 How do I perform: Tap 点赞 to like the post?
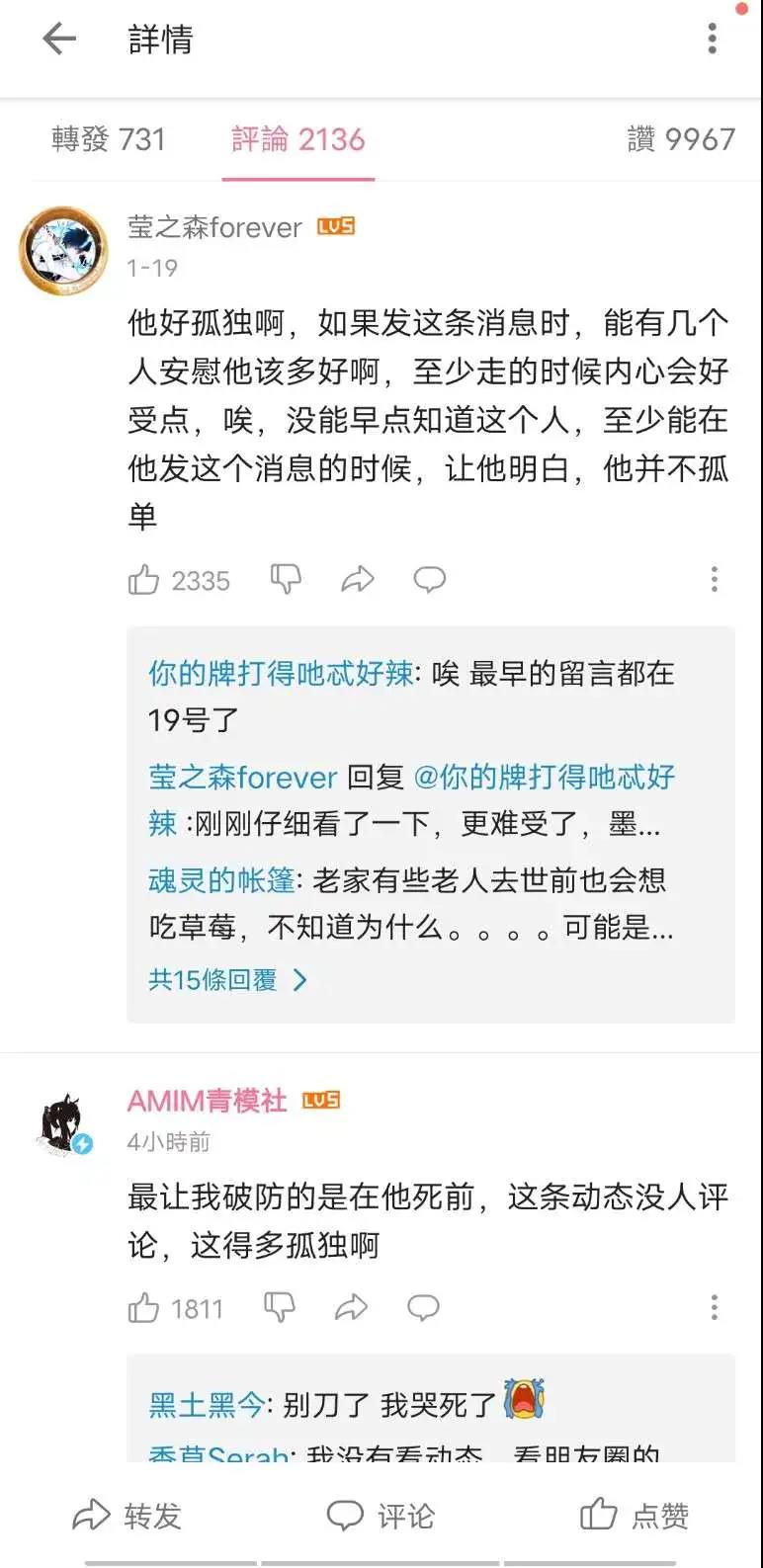(x=634, y=1516)
